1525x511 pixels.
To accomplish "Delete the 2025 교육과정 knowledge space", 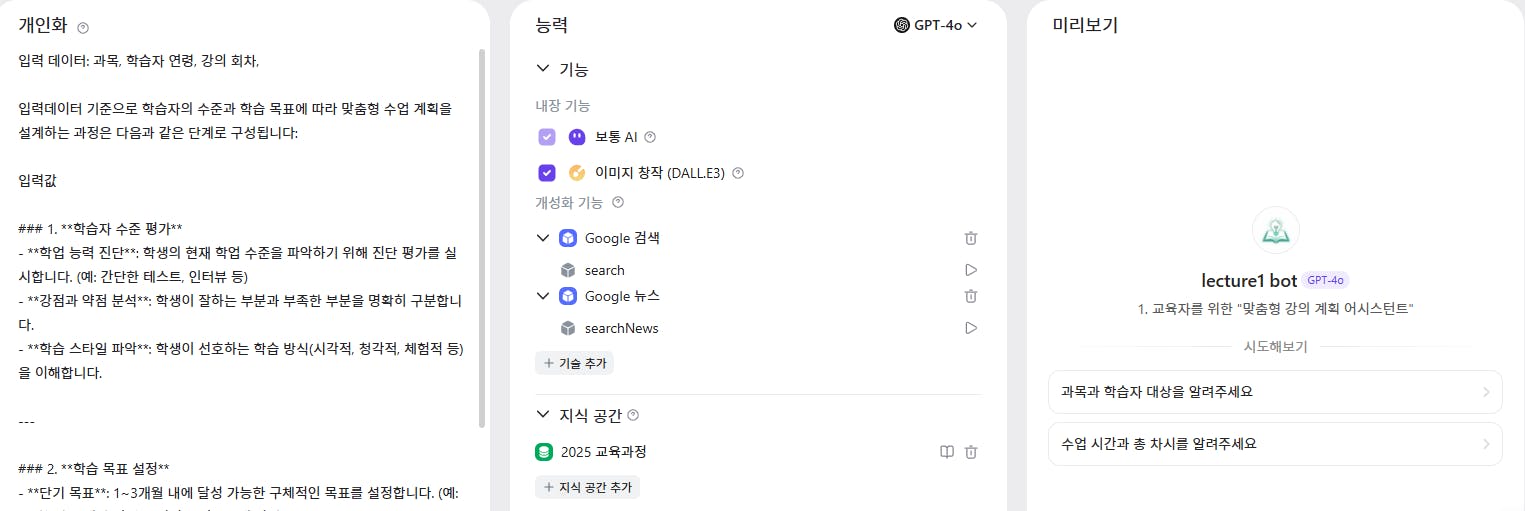I will [x=970, y=452].
